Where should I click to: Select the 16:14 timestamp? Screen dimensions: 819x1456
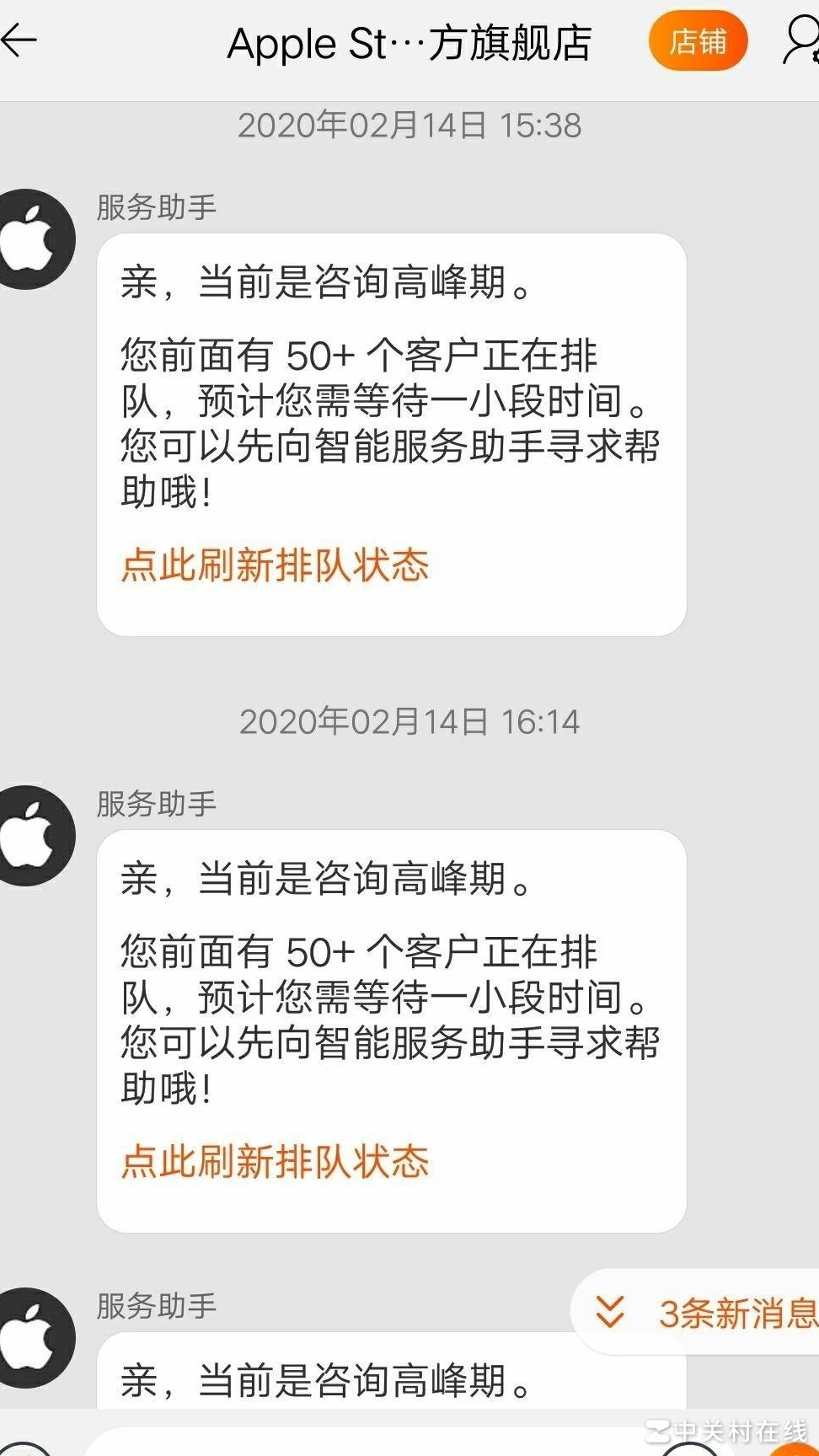(x=409, y=722)
